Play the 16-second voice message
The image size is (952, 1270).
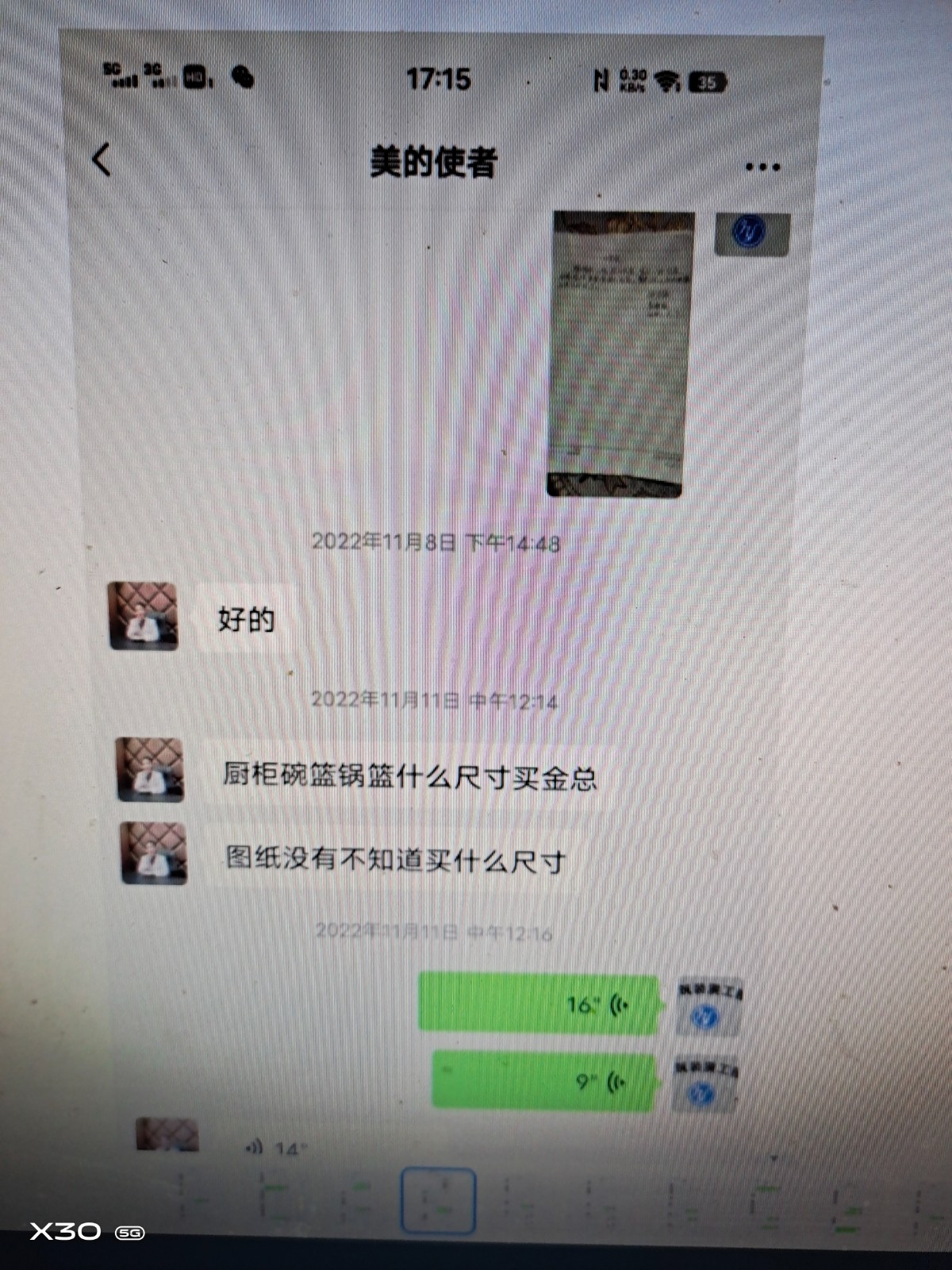point(538,1005)
